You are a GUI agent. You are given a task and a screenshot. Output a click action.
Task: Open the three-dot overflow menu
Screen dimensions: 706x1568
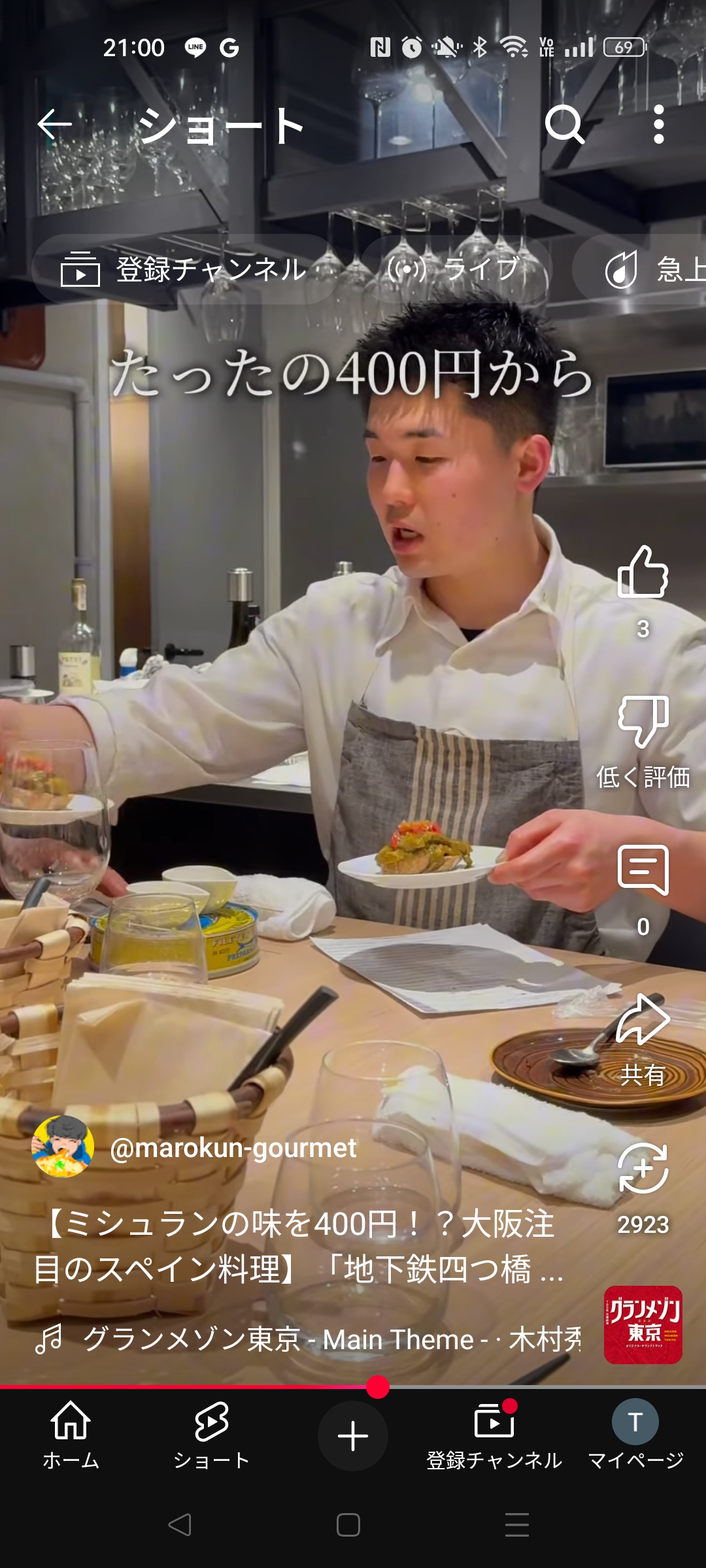pyautogui.click(x=658, y=124)
